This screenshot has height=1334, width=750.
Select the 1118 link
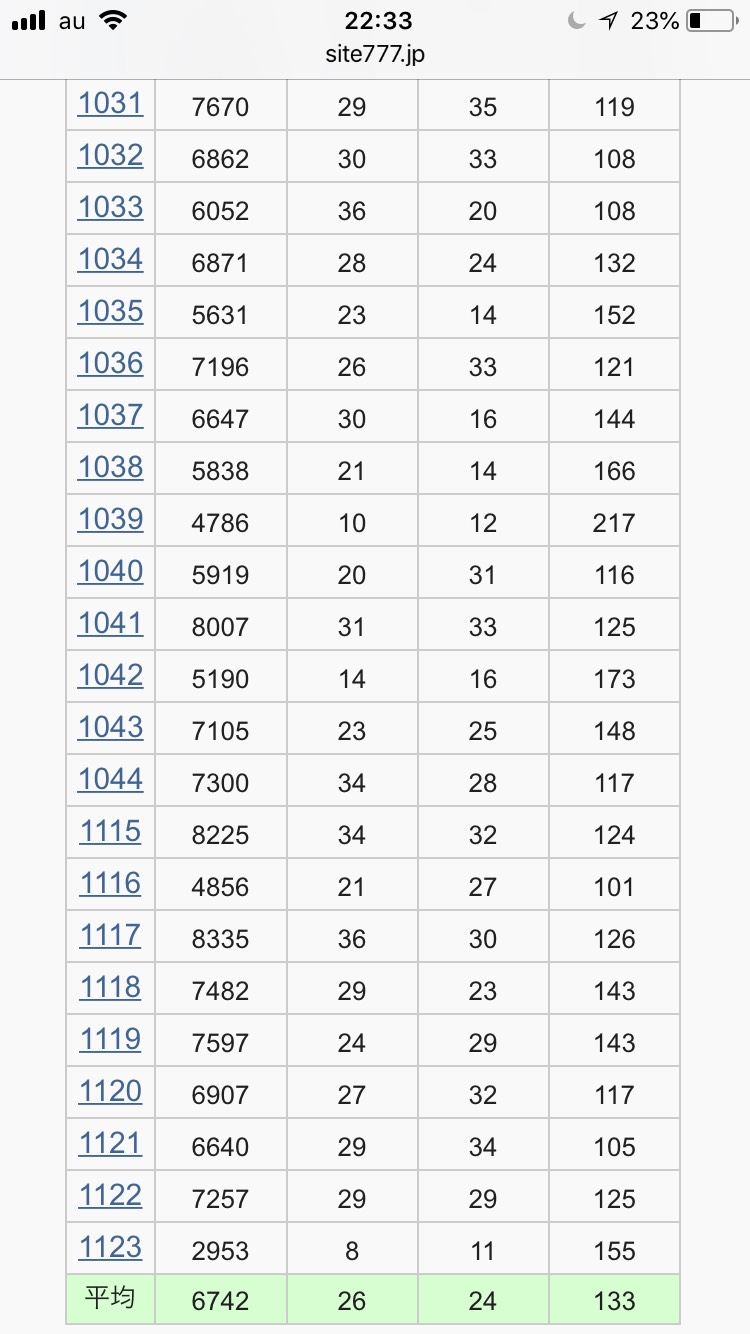110,988
